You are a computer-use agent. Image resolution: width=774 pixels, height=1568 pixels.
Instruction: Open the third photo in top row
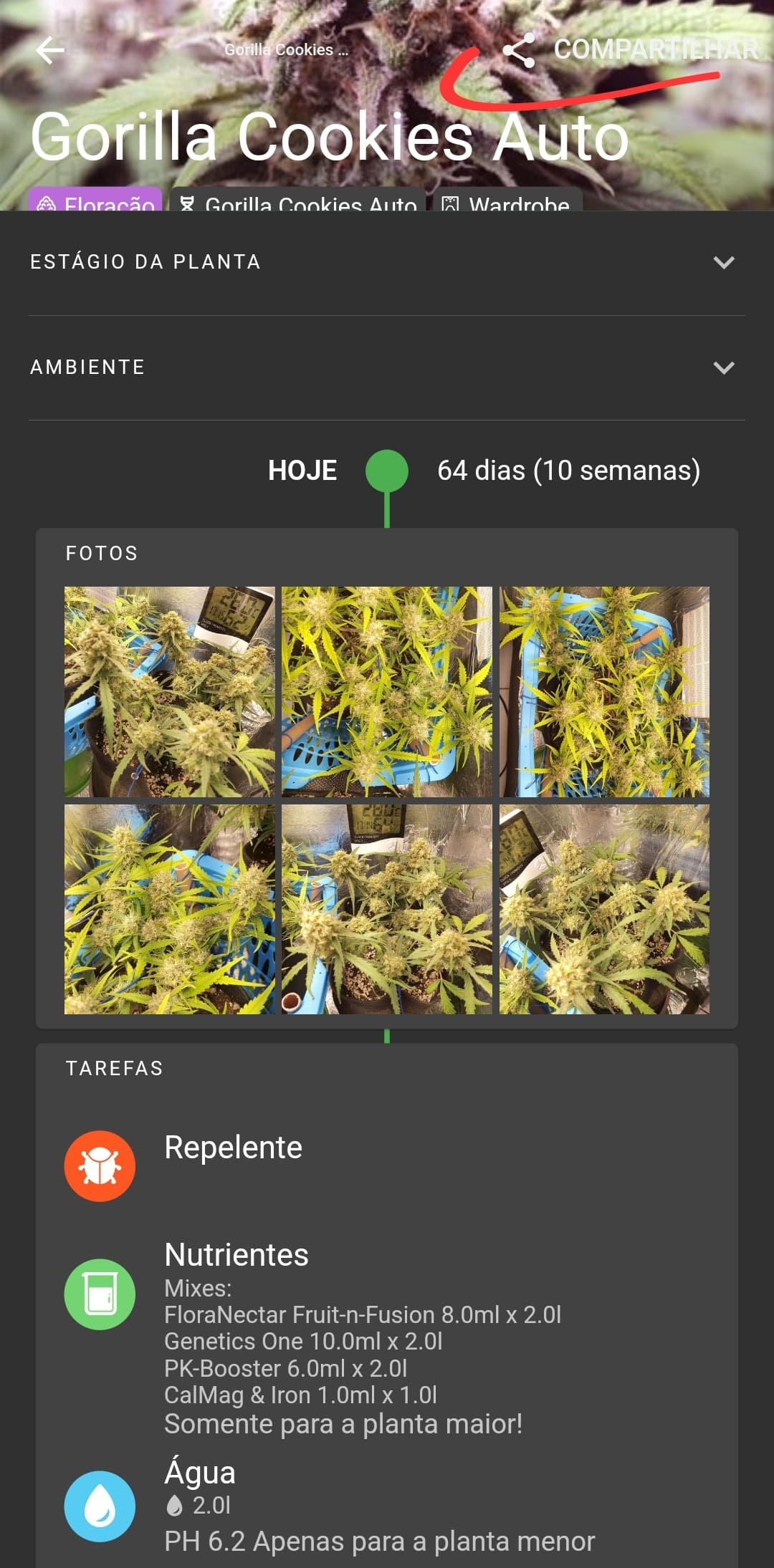[604, 692]
